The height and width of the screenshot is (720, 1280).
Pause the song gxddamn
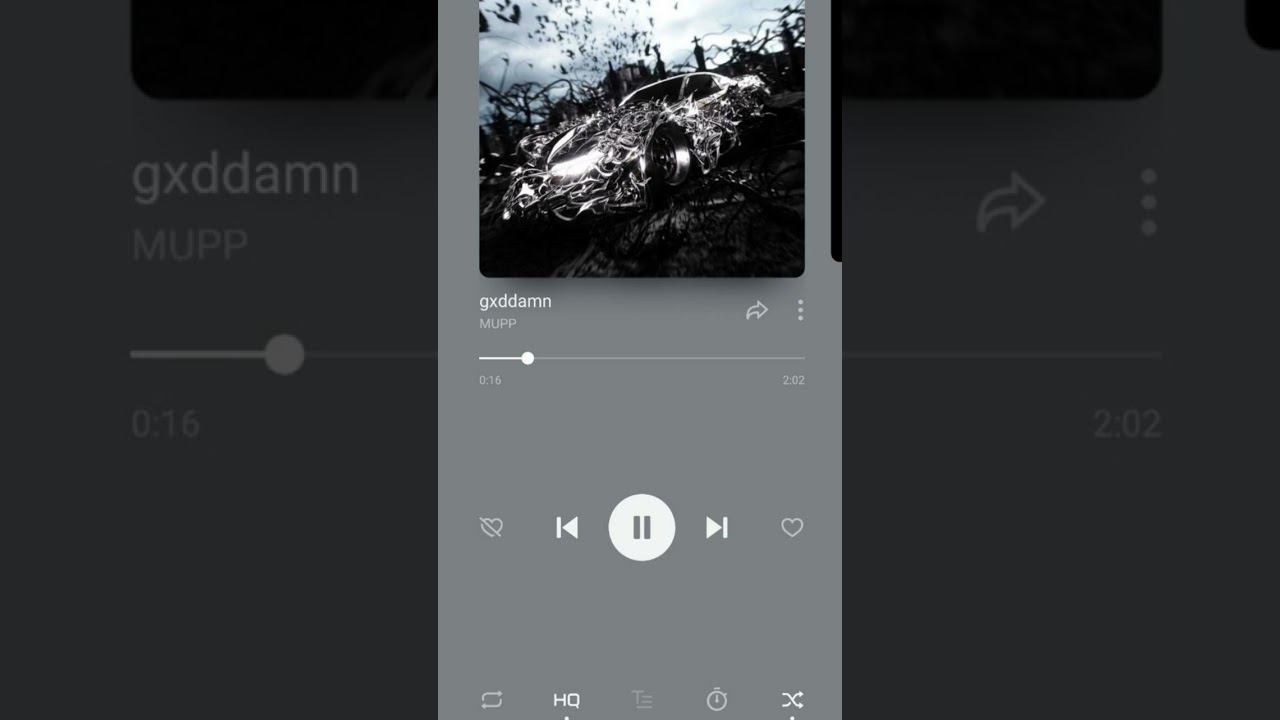coord(641,527)
